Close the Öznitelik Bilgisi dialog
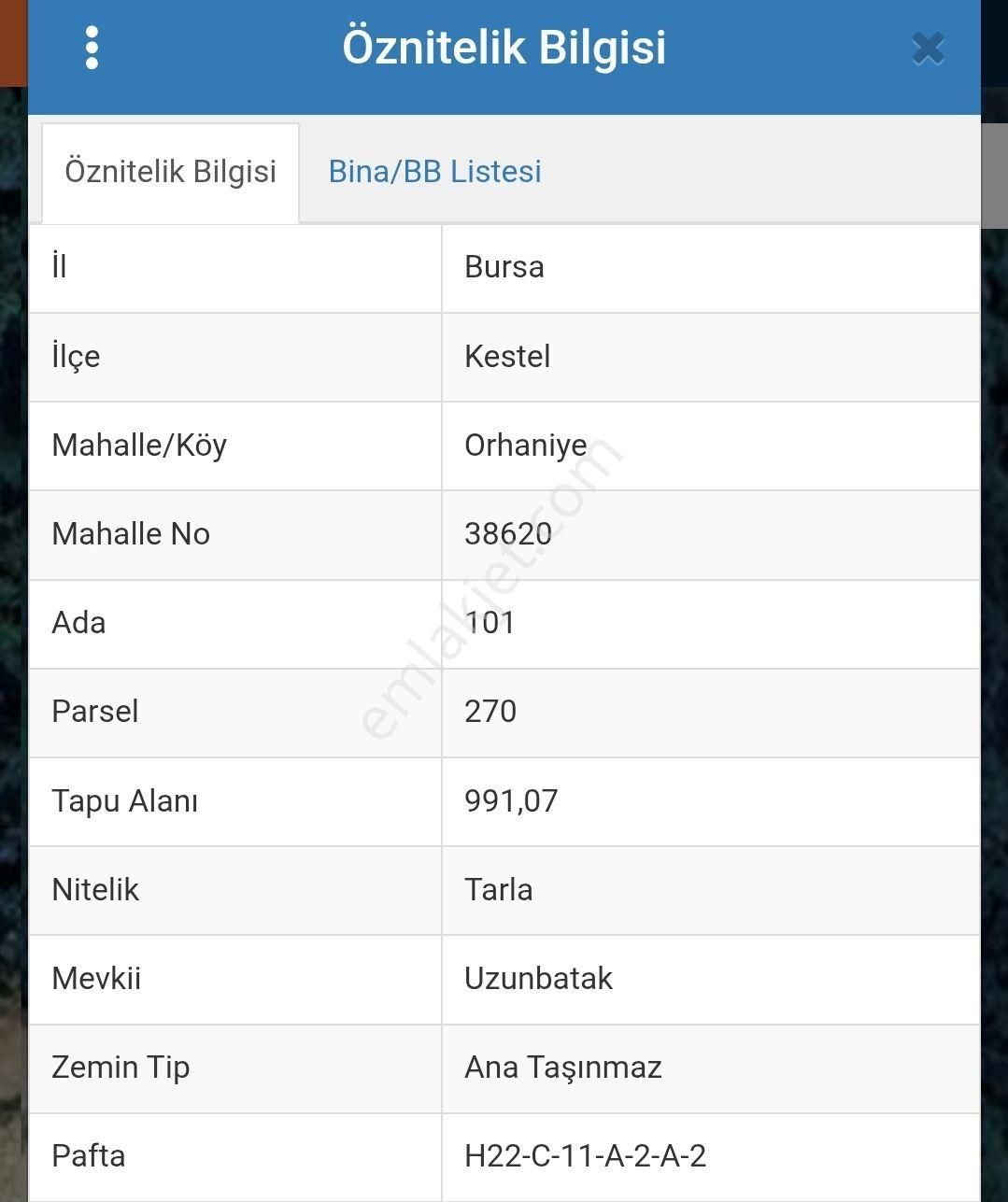This screenshot has height=1202, width=1008. click(927, 48)
